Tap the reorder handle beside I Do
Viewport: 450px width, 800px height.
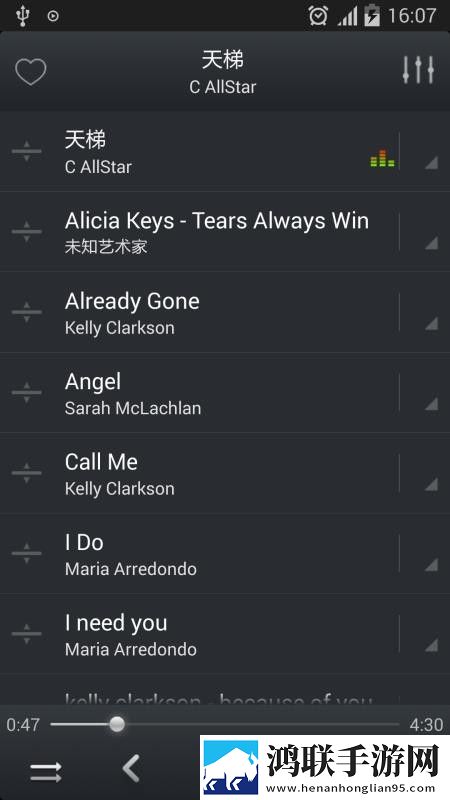27,554
